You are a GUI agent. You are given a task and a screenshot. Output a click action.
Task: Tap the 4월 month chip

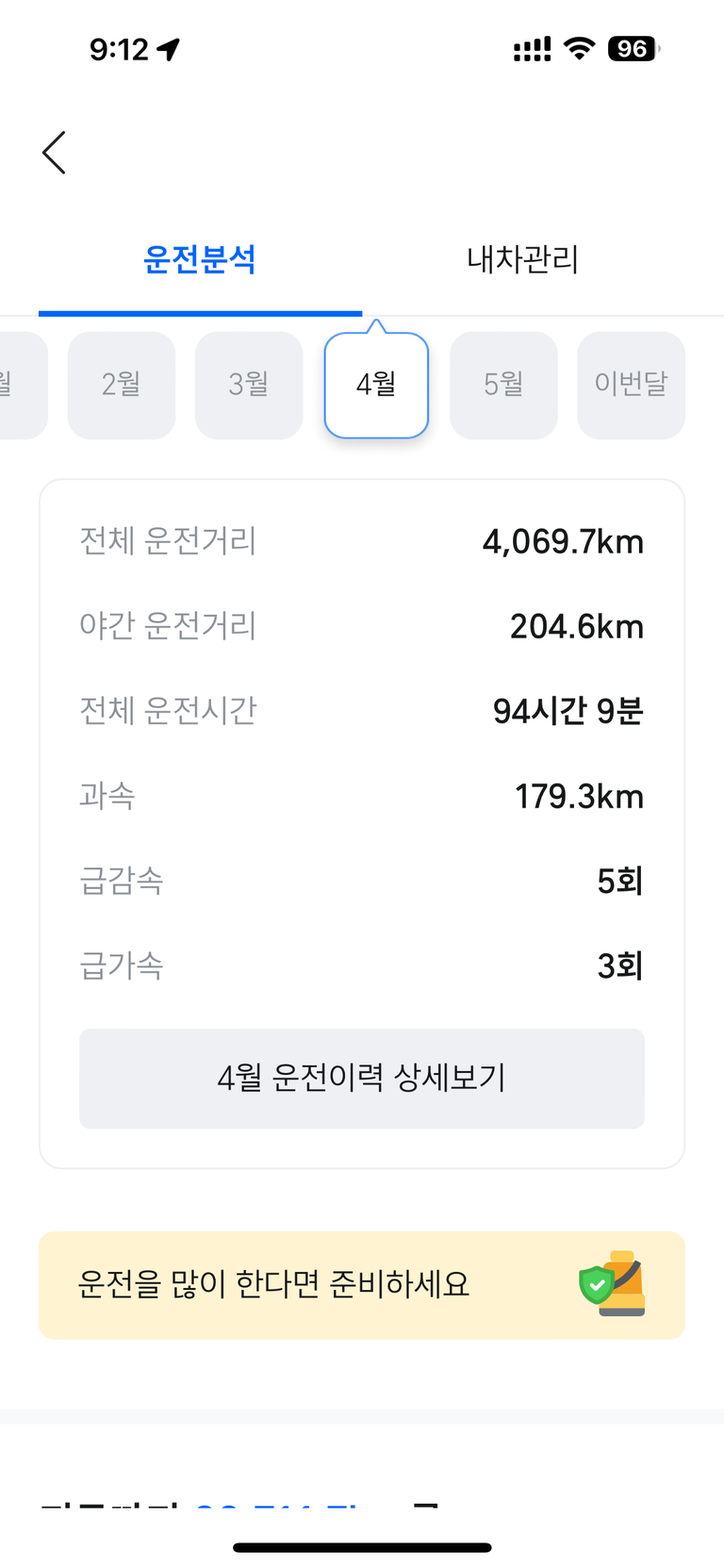(x=376, y=385)
